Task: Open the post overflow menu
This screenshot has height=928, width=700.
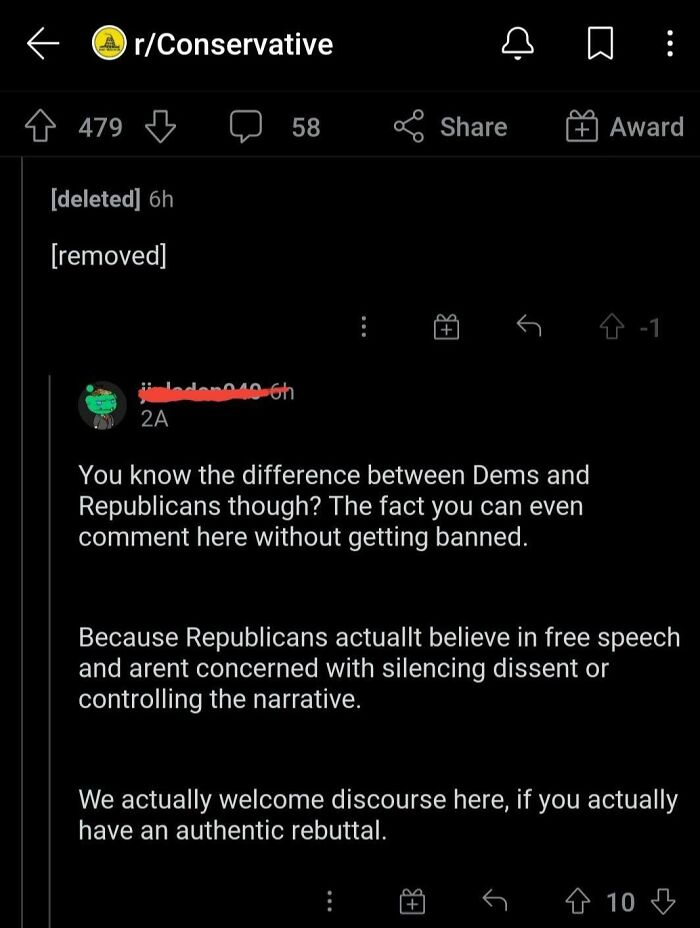Action: click(x=670, y=44)
